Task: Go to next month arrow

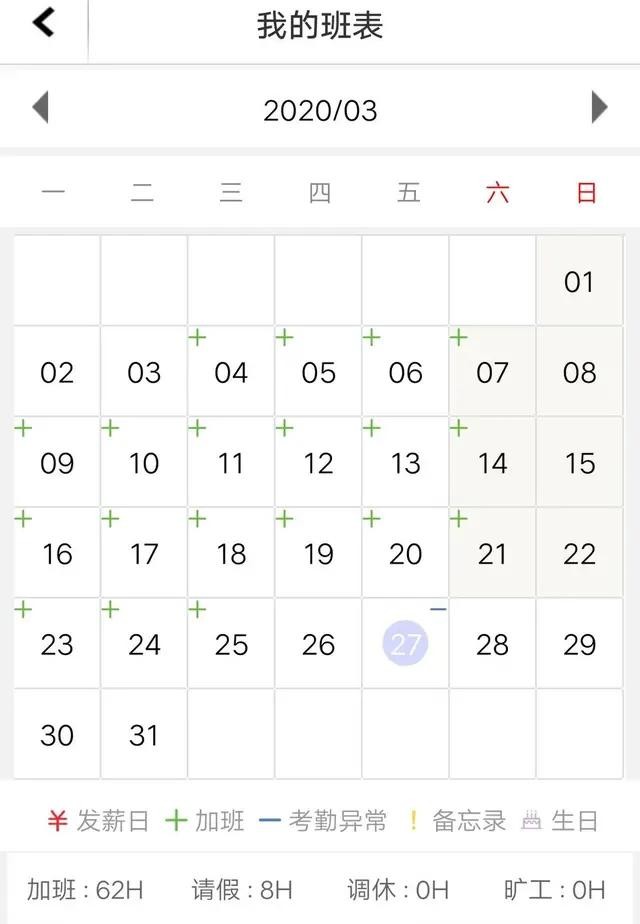Action: click(599, 107)
